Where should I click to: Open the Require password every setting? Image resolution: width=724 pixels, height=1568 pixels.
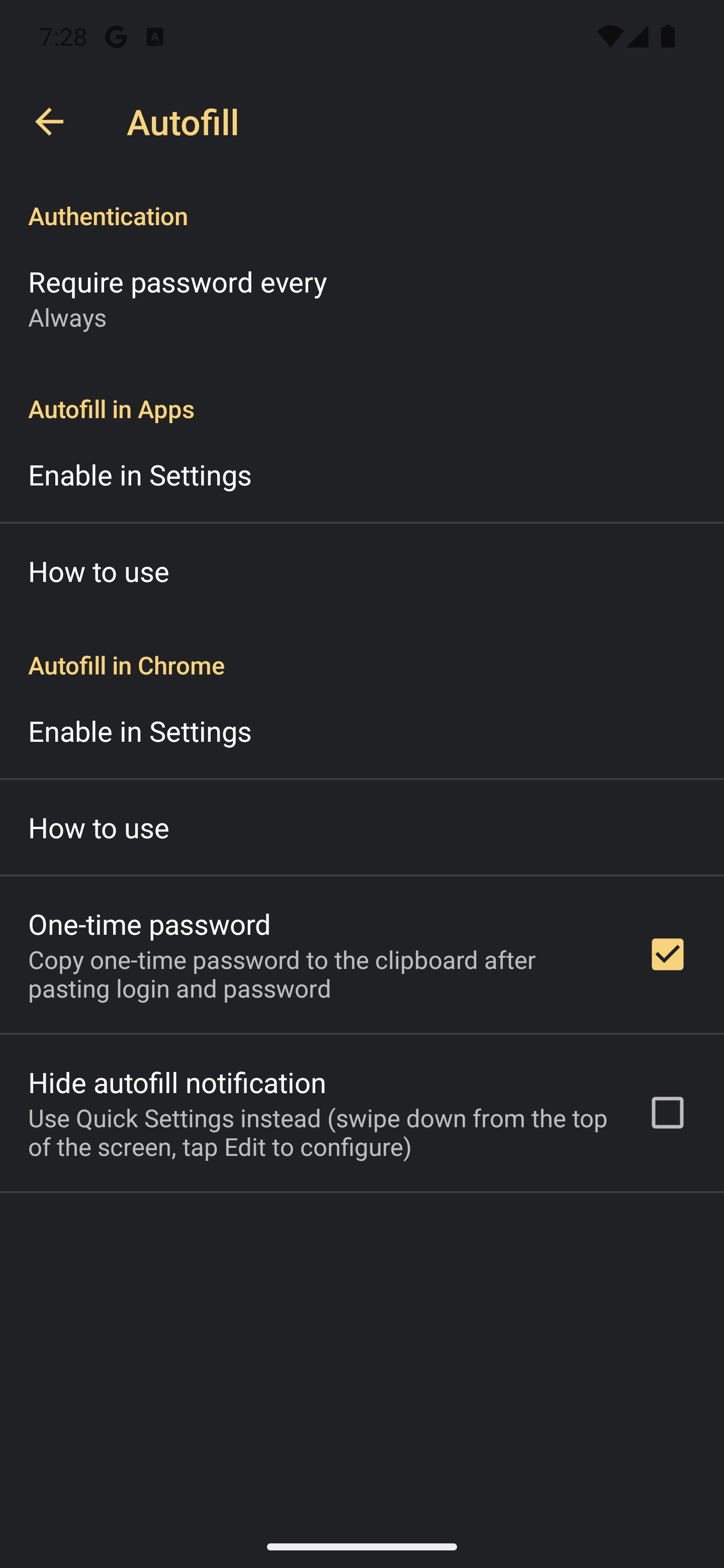point(361,299)
